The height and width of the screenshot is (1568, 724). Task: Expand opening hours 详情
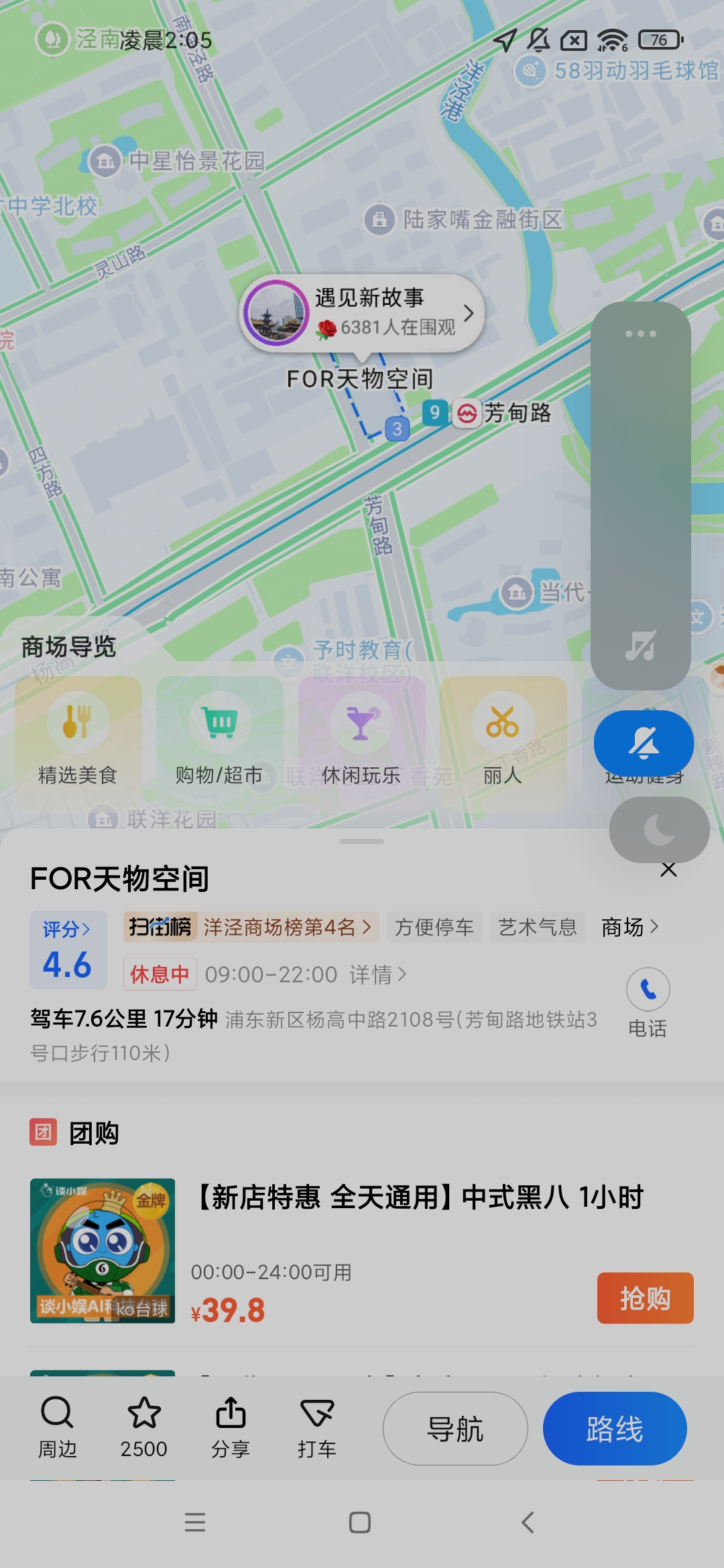377,974
